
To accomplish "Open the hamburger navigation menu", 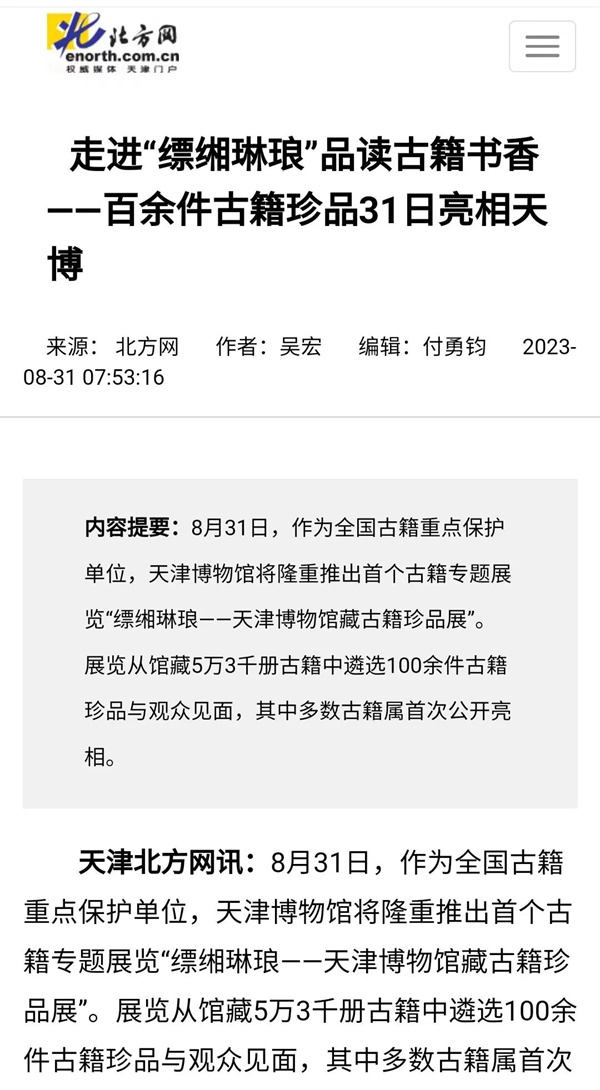I will click(542, 46).
